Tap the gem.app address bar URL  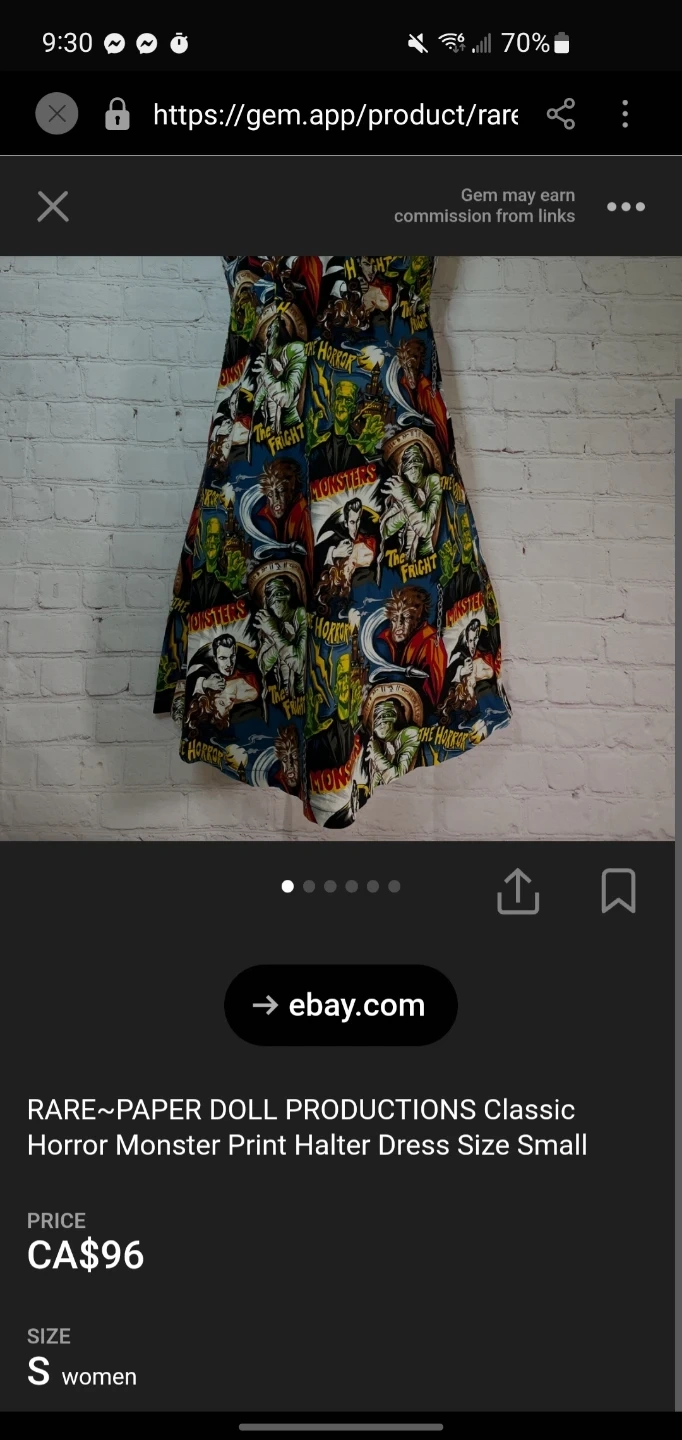point(335,115)
